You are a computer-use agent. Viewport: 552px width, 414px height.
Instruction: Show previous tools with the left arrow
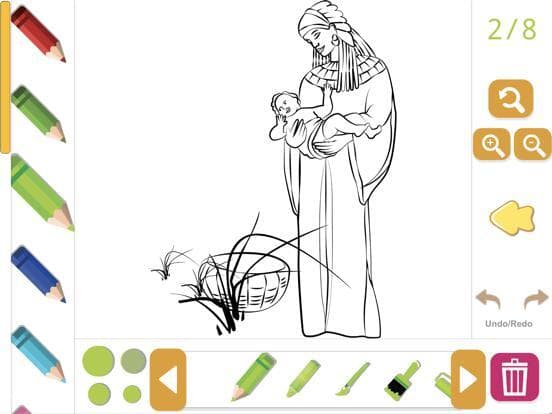pos(168,379)
